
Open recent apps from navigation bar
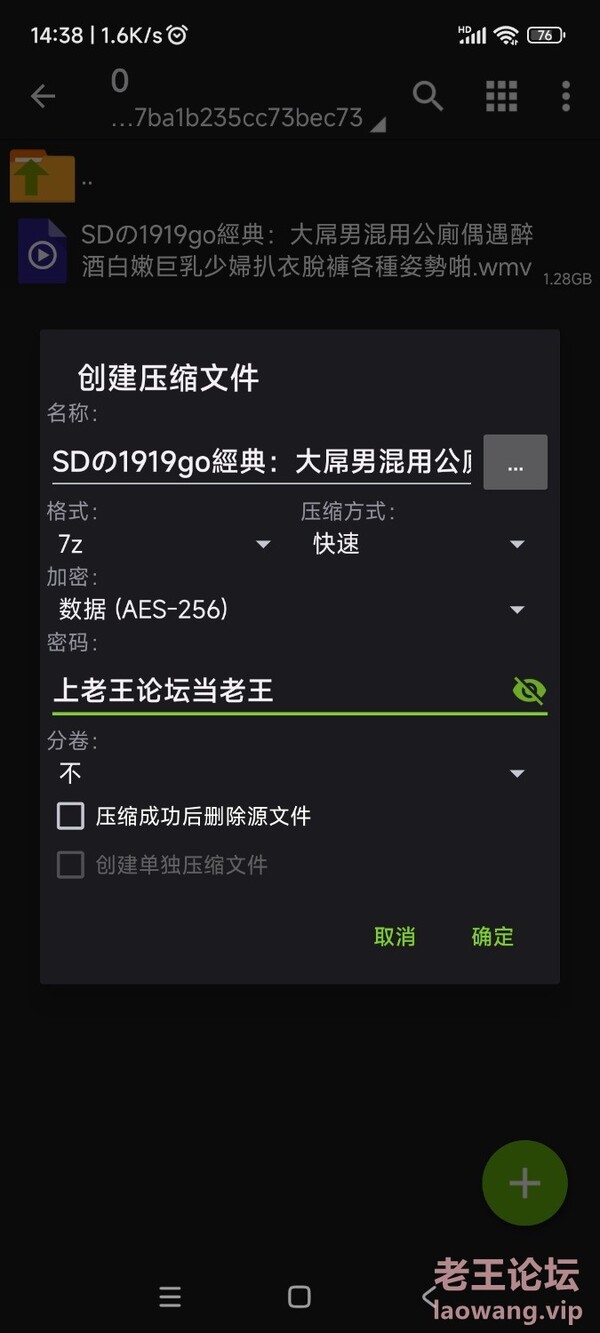(x=170, y=1297)
